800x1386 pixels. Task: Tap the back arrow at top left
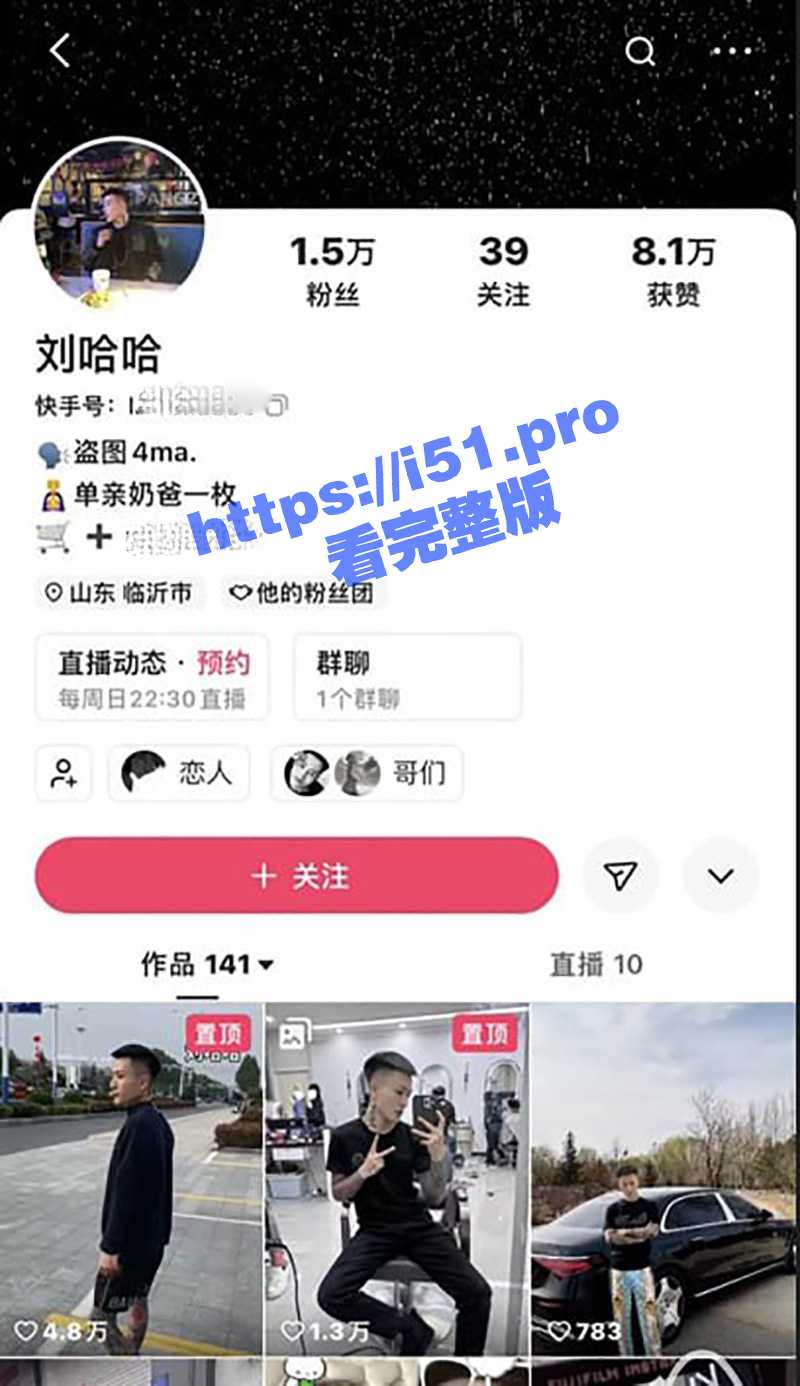tap(60, 50)
